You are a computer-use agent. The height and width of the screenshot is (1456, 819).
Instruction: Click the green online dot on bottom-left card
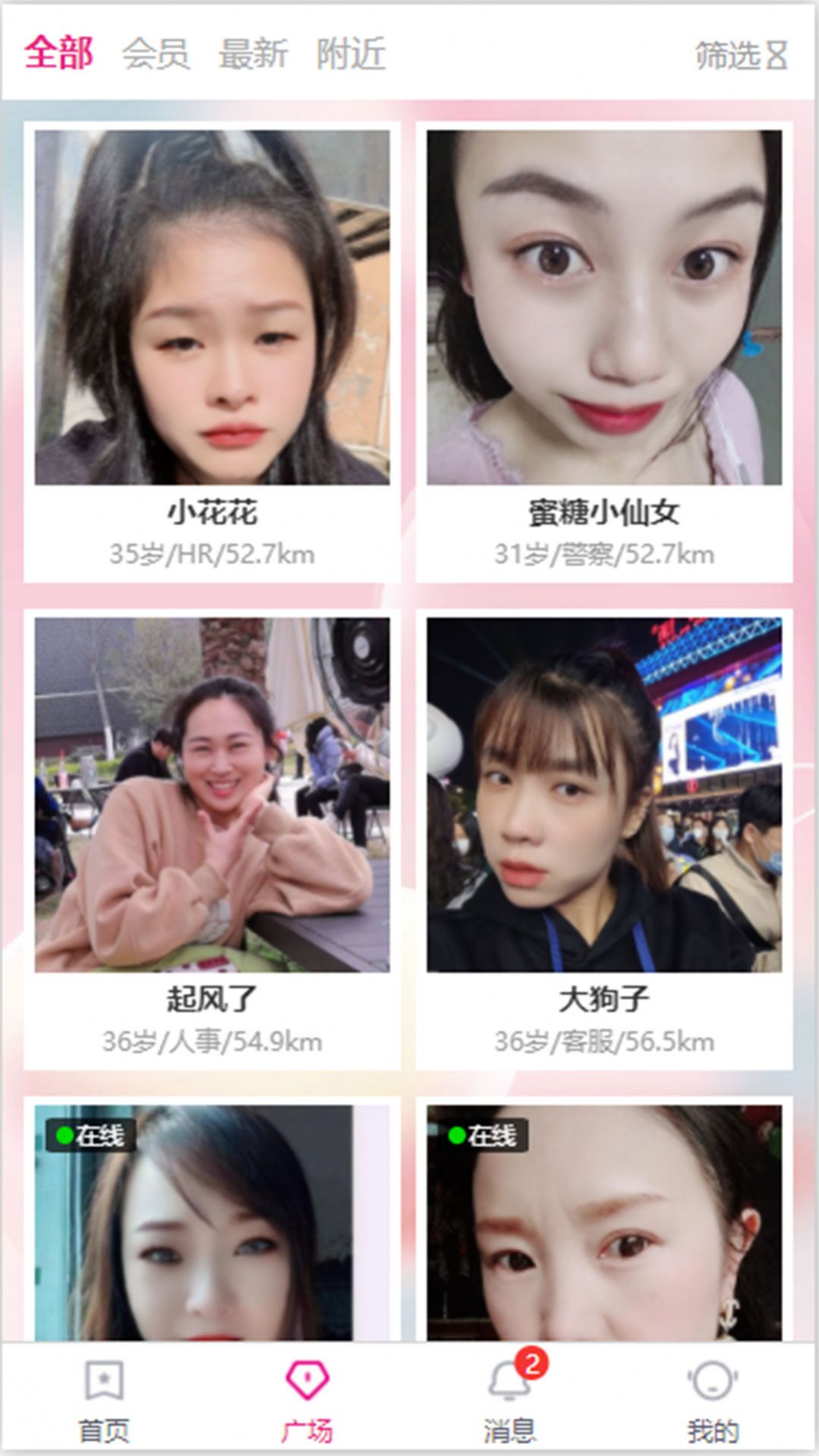pos(62,1134)
